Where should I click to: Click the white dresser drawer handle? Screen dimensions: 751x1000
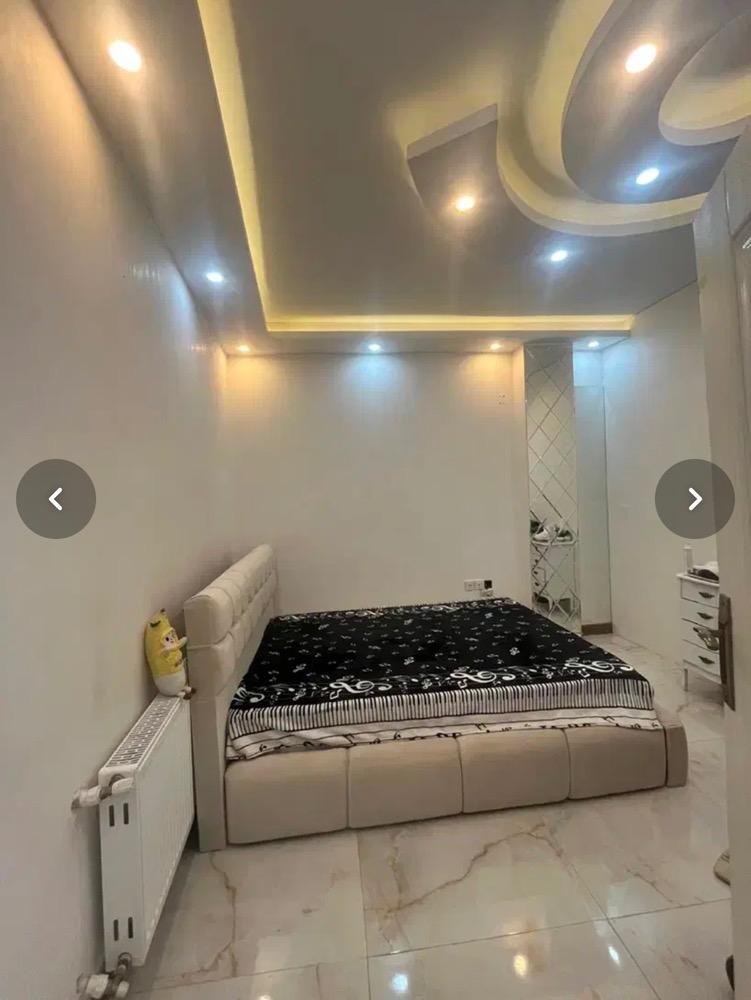click(705, 594)
